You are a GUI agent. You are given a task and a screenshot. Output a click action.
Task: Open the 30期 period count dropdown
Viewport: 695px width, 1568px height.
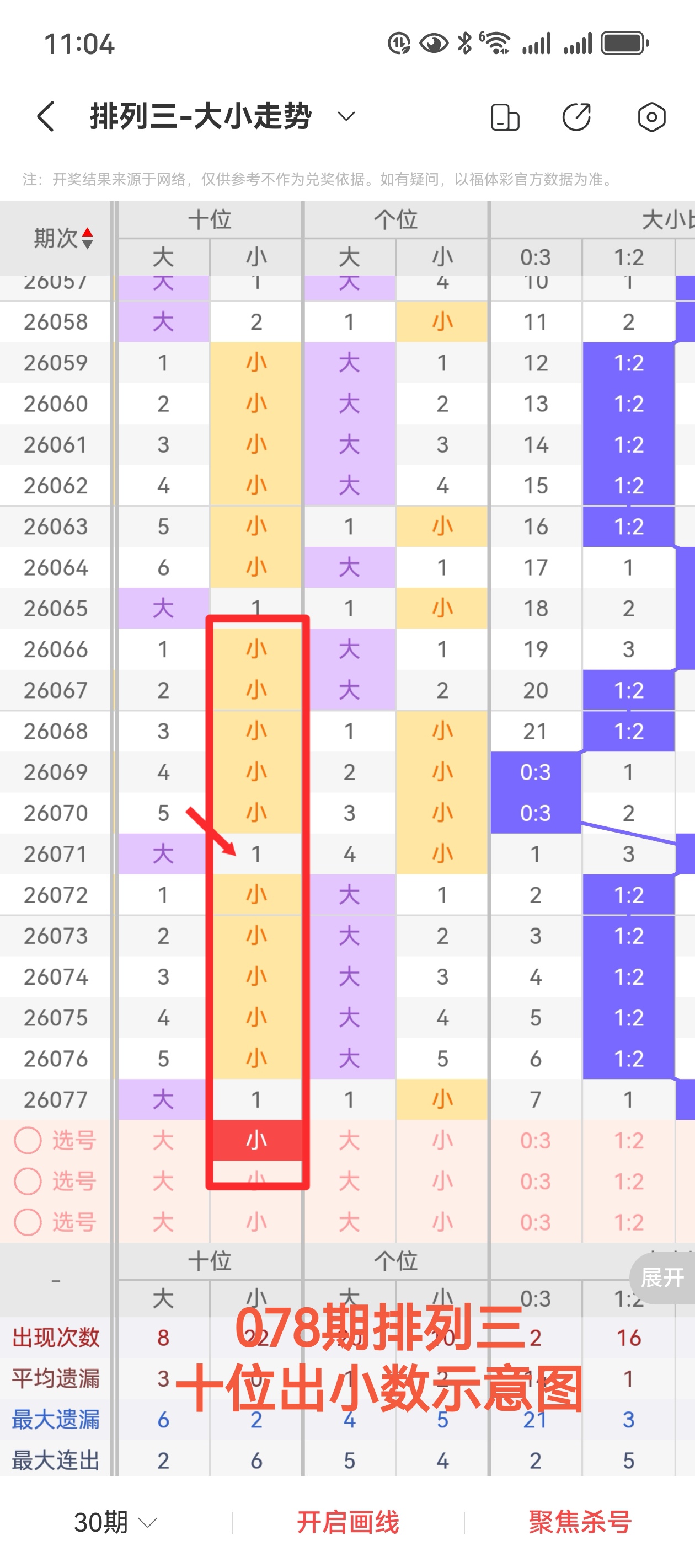pos(115,1522)
